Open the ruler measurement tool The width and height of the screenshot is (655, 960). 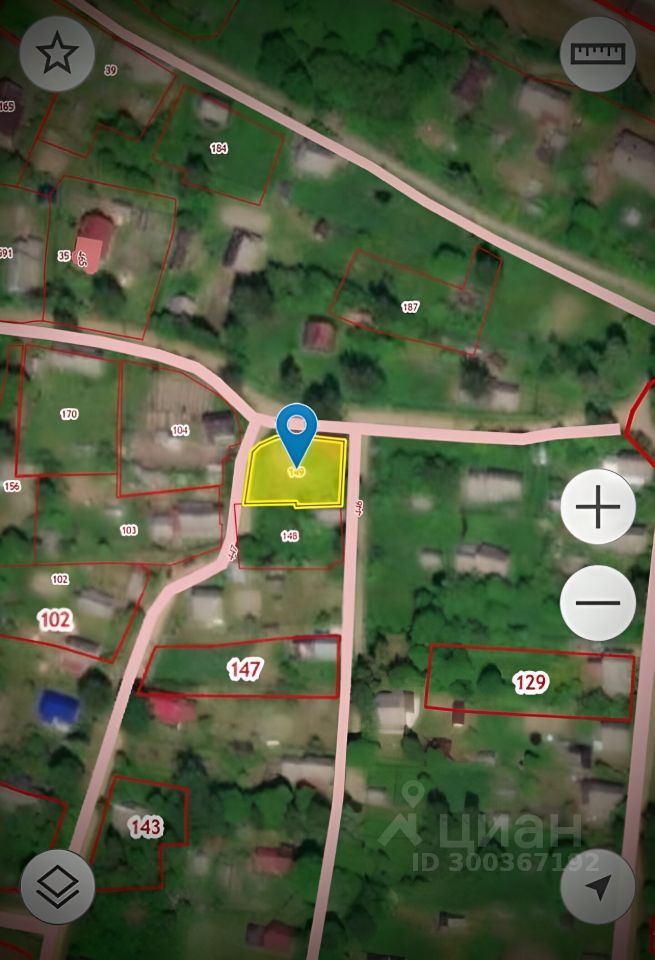[598, 55]
